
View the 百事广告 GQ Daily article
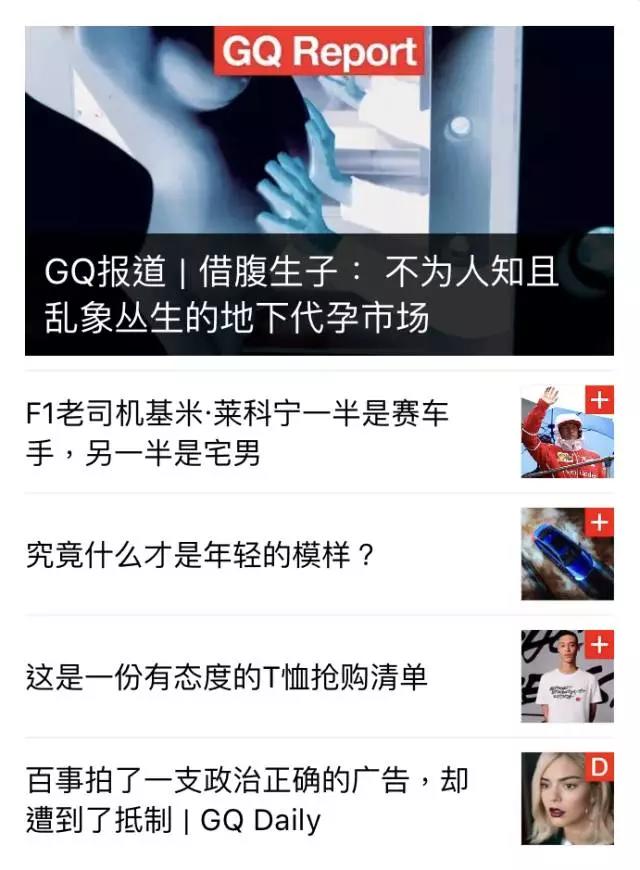point(247,800)
